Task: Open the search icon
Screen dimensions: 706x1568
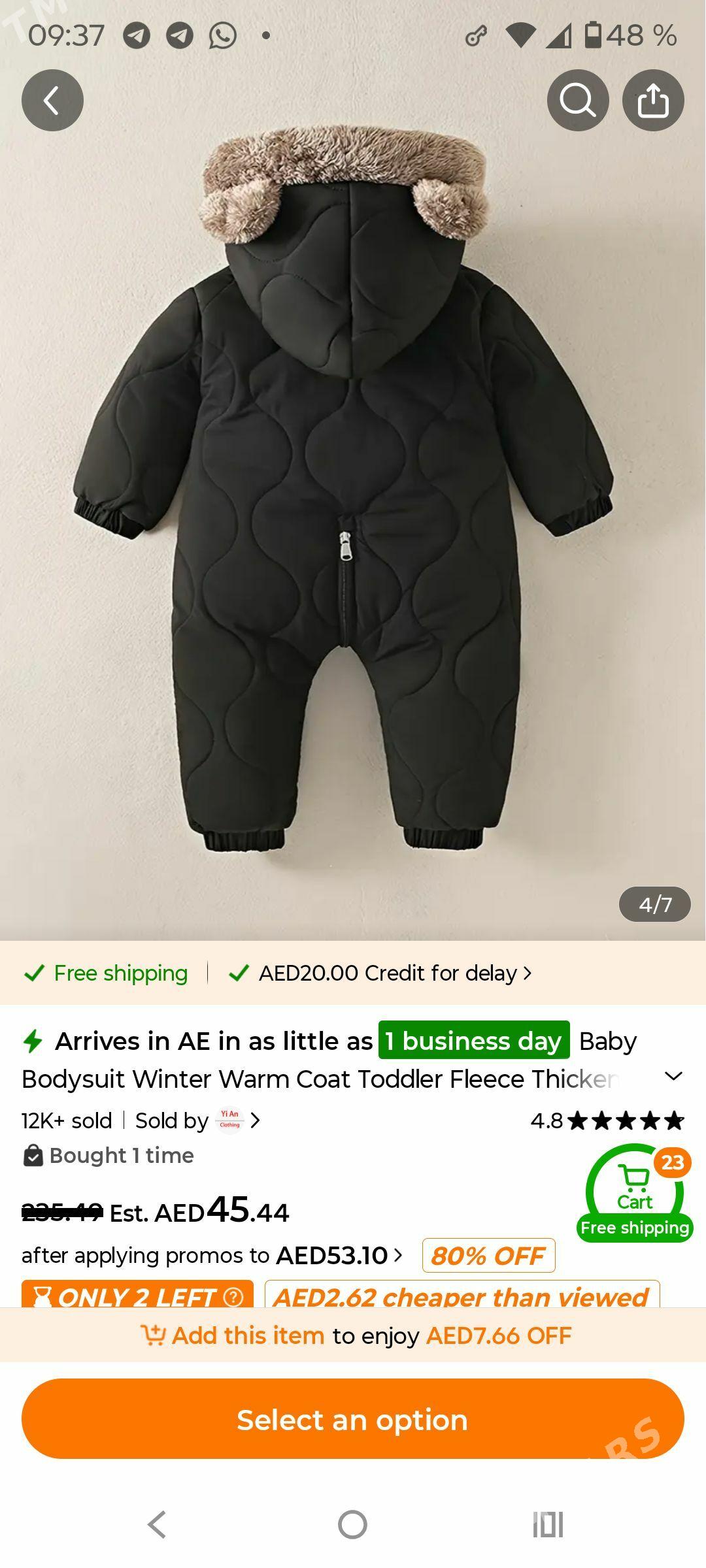Action: coord(578,101)
